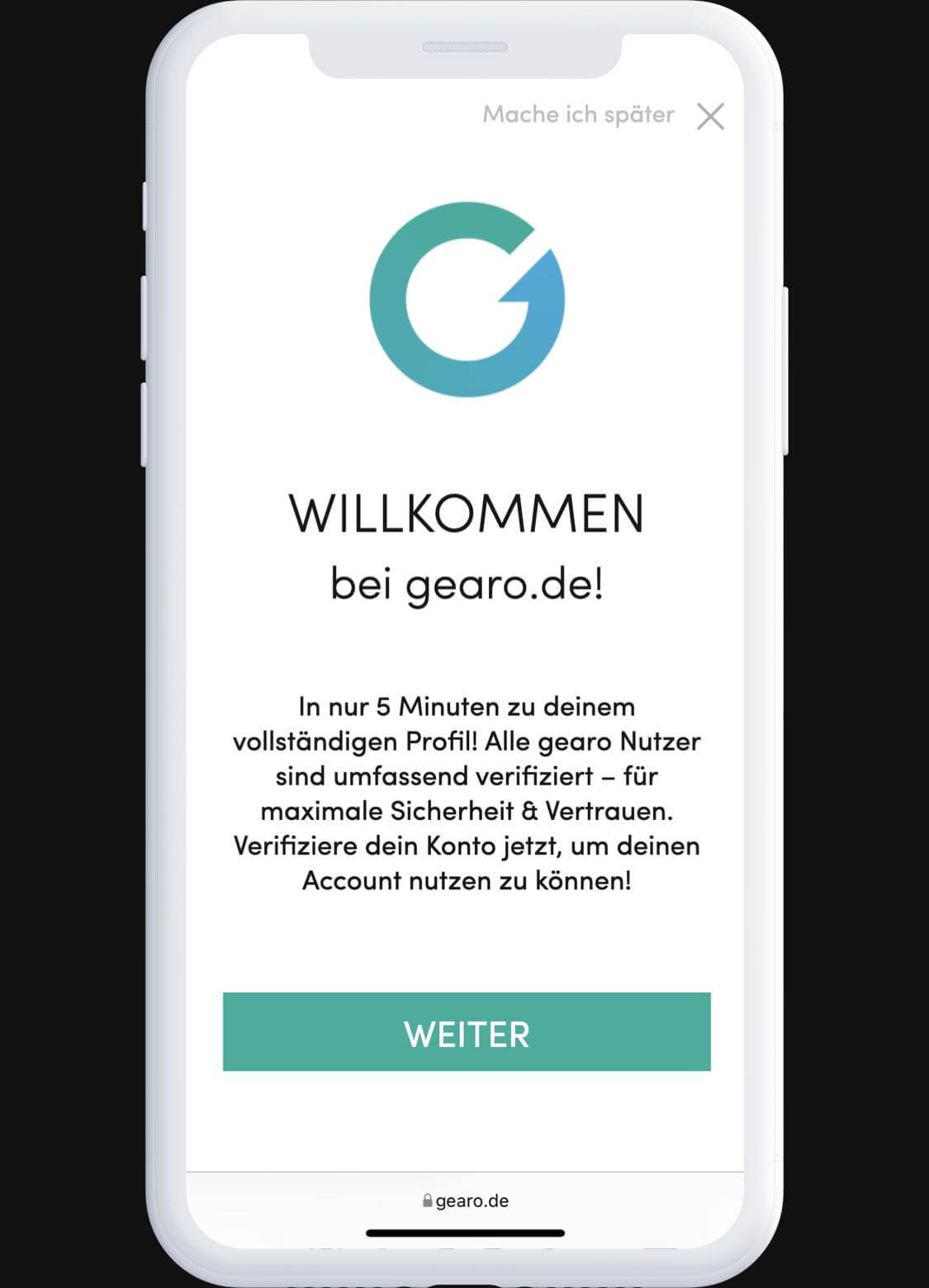Open the gearo.de address bar
This screenshot has height=1288, width=929.
pyautogui.click(x=466, y=1201)
